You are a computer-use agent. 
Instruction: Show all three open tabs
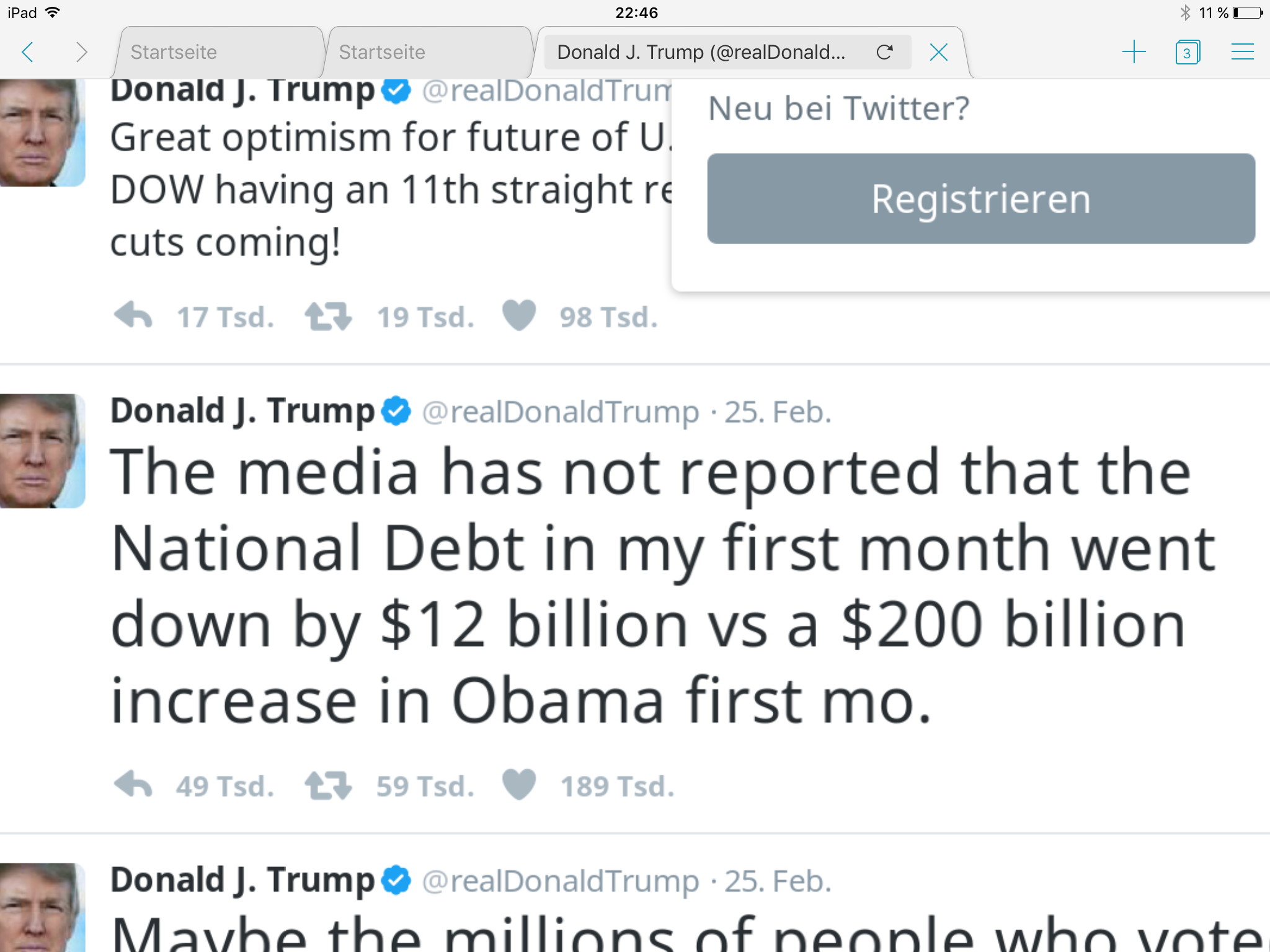click(1187, 52)
